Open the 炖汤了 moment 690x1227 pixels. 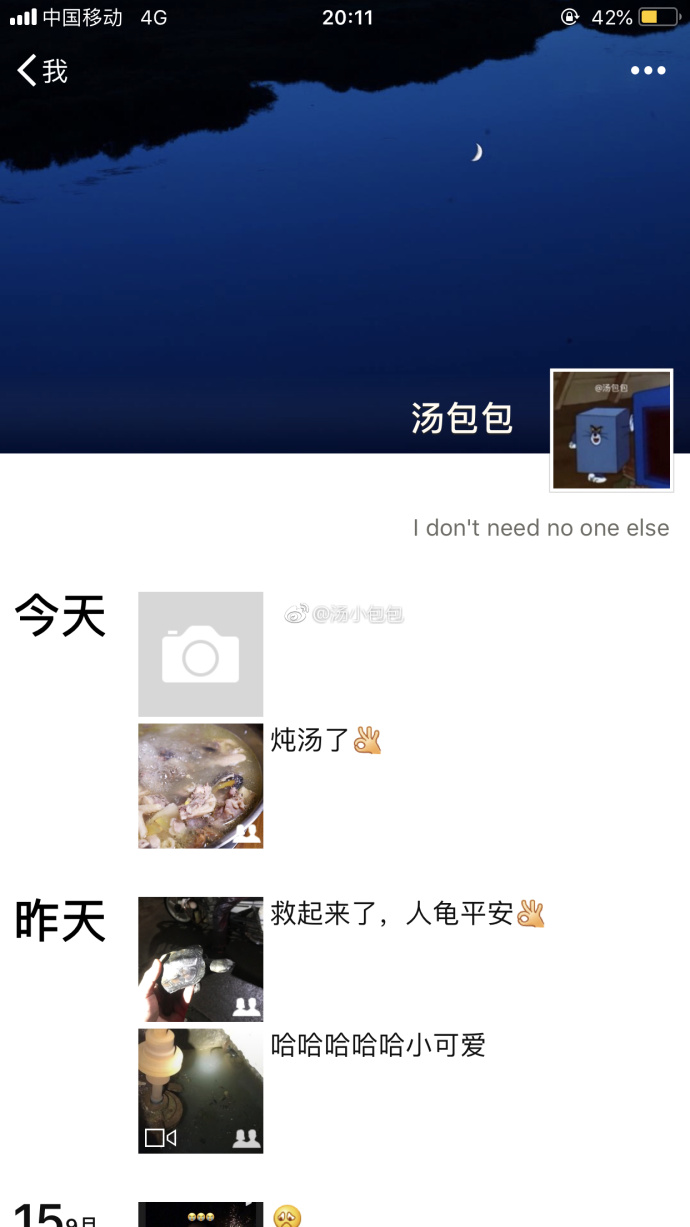coord(200,786)
